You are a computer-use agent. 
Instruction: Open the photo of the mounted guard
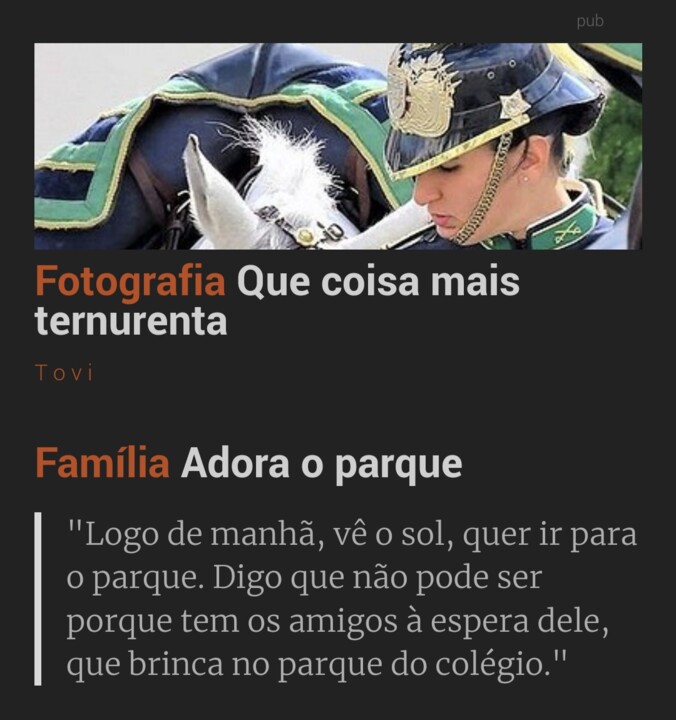pos(338,146)
